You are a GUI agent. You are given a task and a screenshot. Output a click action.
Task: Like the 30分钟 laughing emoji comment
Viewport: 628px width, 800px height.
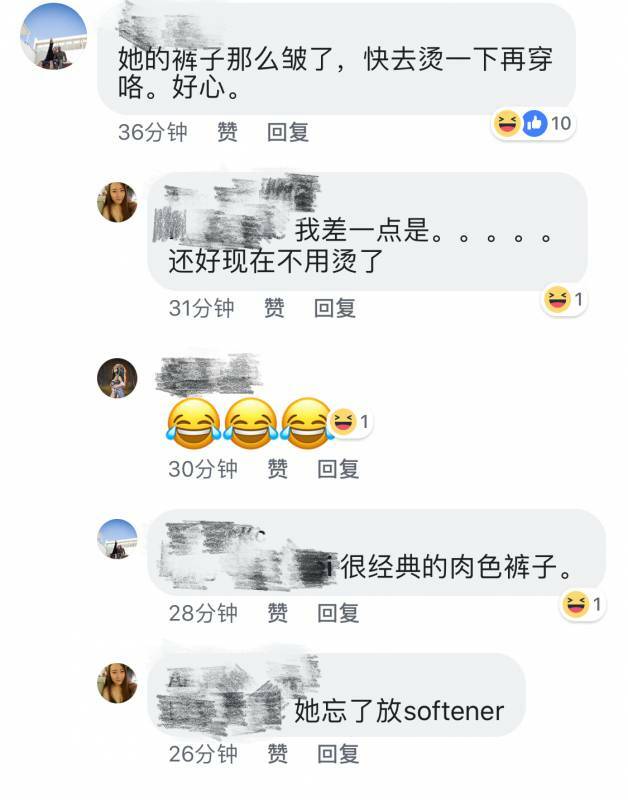coord(277,468)
